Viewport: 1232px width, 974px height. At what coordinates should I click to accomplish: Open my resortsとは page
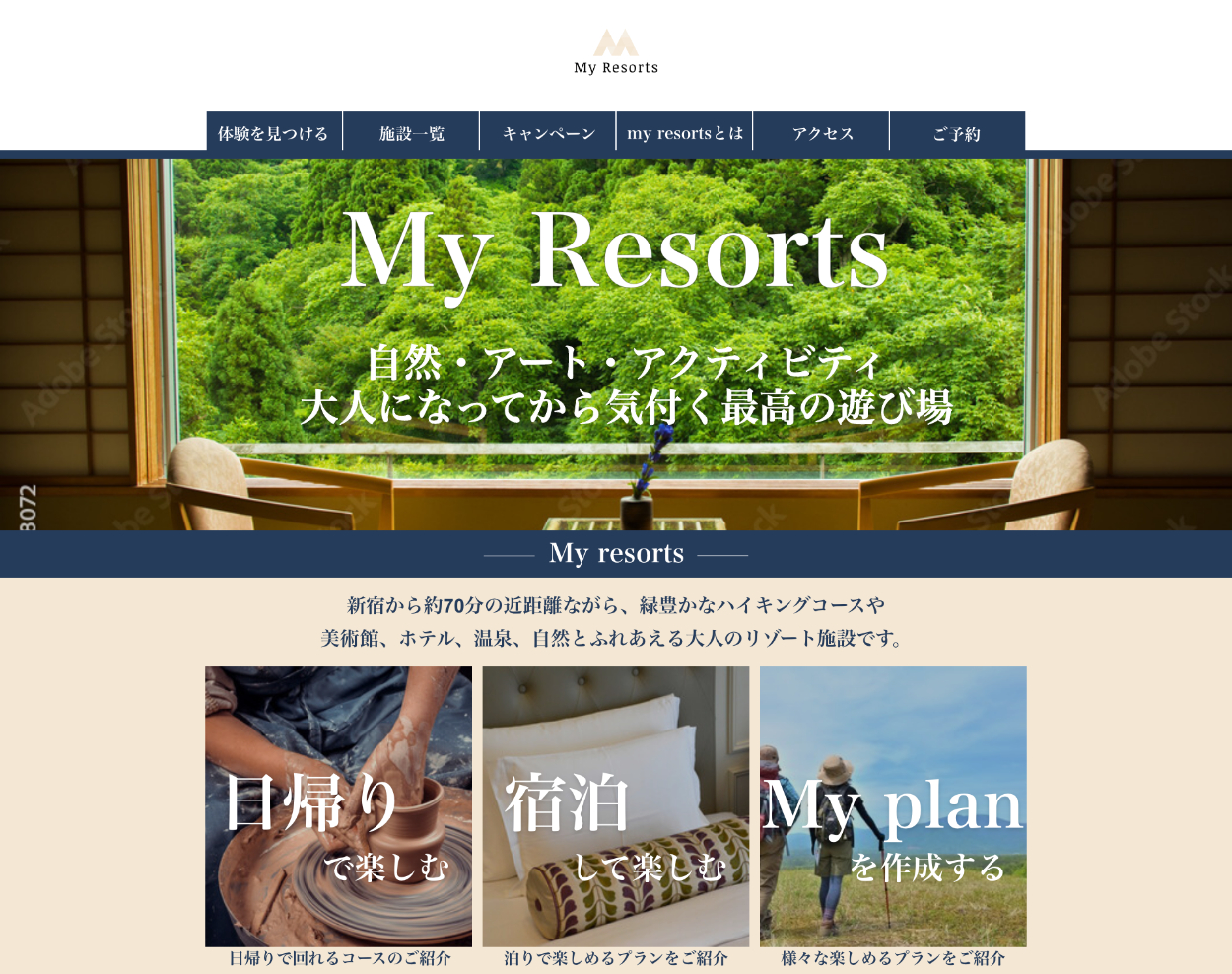coord(685,132)
